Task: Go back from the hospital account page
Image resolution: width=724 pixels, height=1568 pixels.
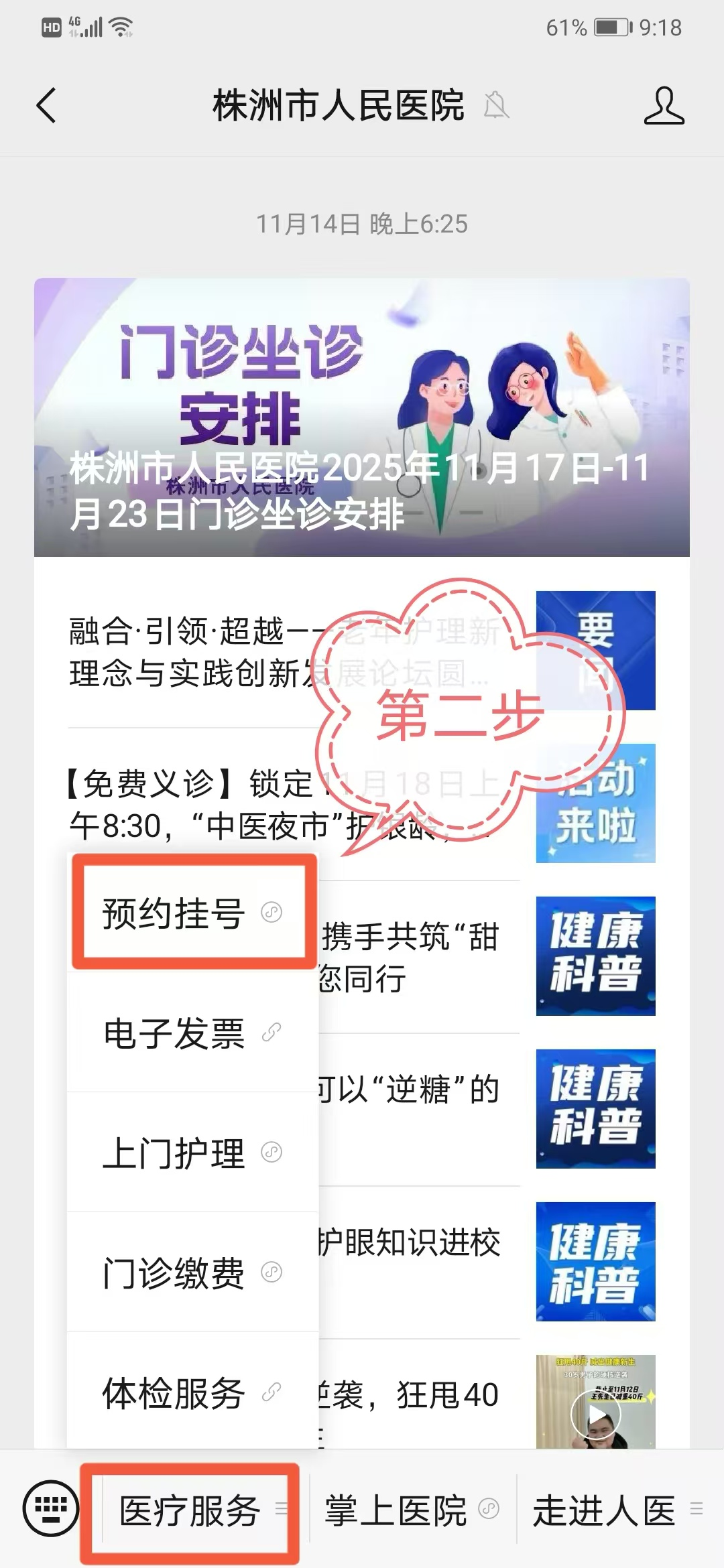Action: pos(46,106)
